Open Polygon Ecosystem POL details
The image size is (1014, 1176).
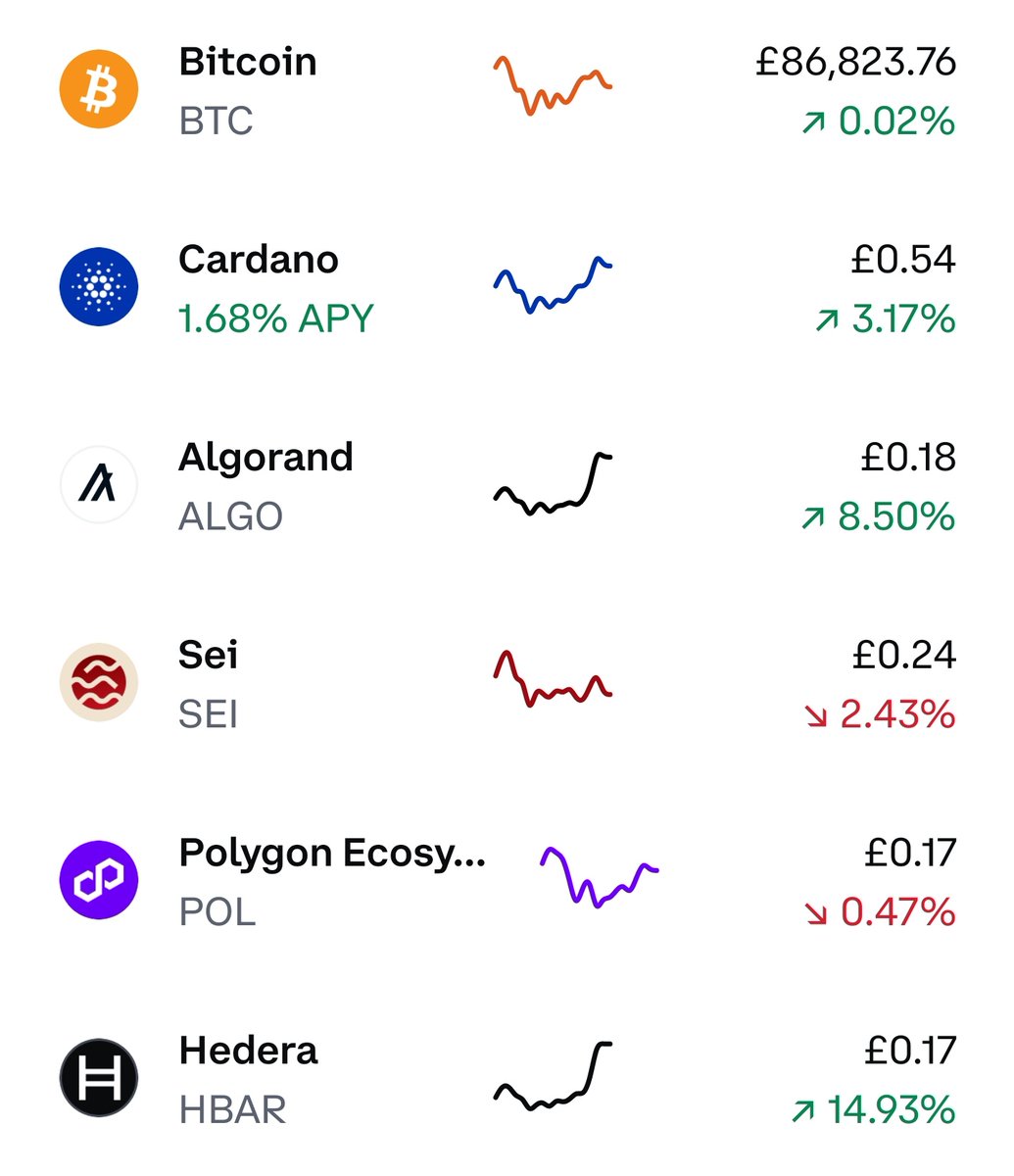(x=507, y=881)
